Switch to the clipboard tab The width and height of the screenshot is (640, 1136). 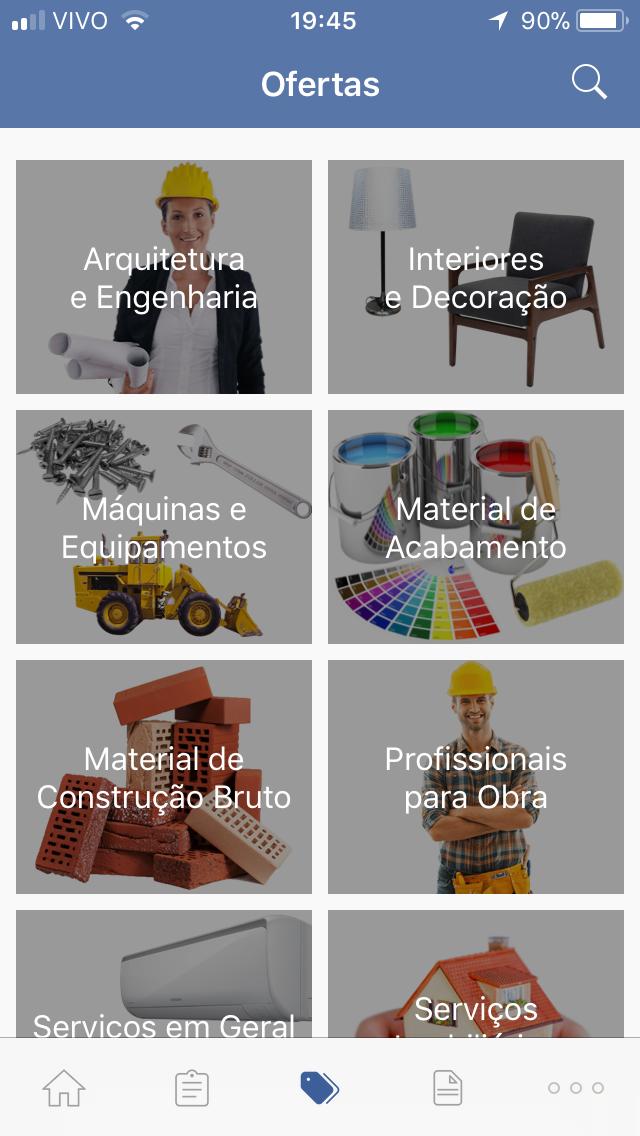pos(192,1088)
